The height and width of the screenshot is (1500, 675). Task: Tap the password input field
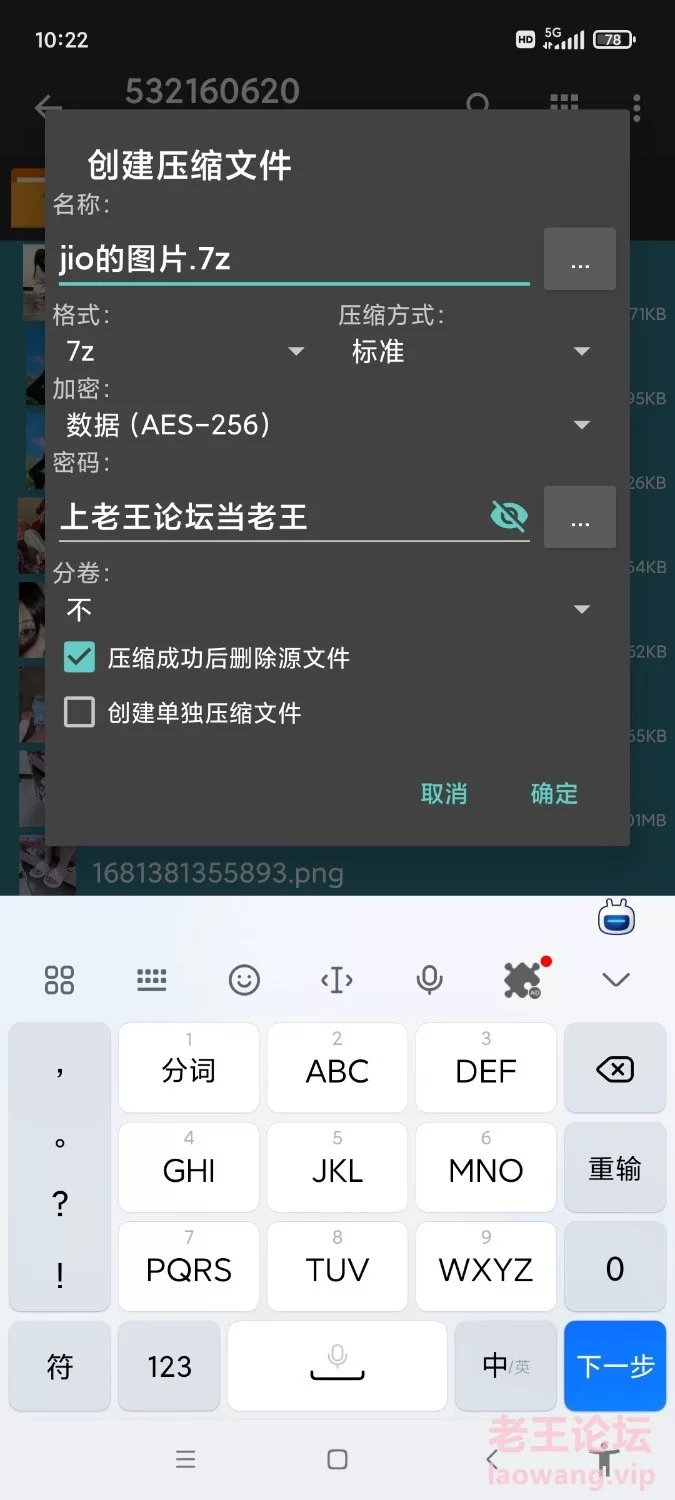tap(270, 517)
